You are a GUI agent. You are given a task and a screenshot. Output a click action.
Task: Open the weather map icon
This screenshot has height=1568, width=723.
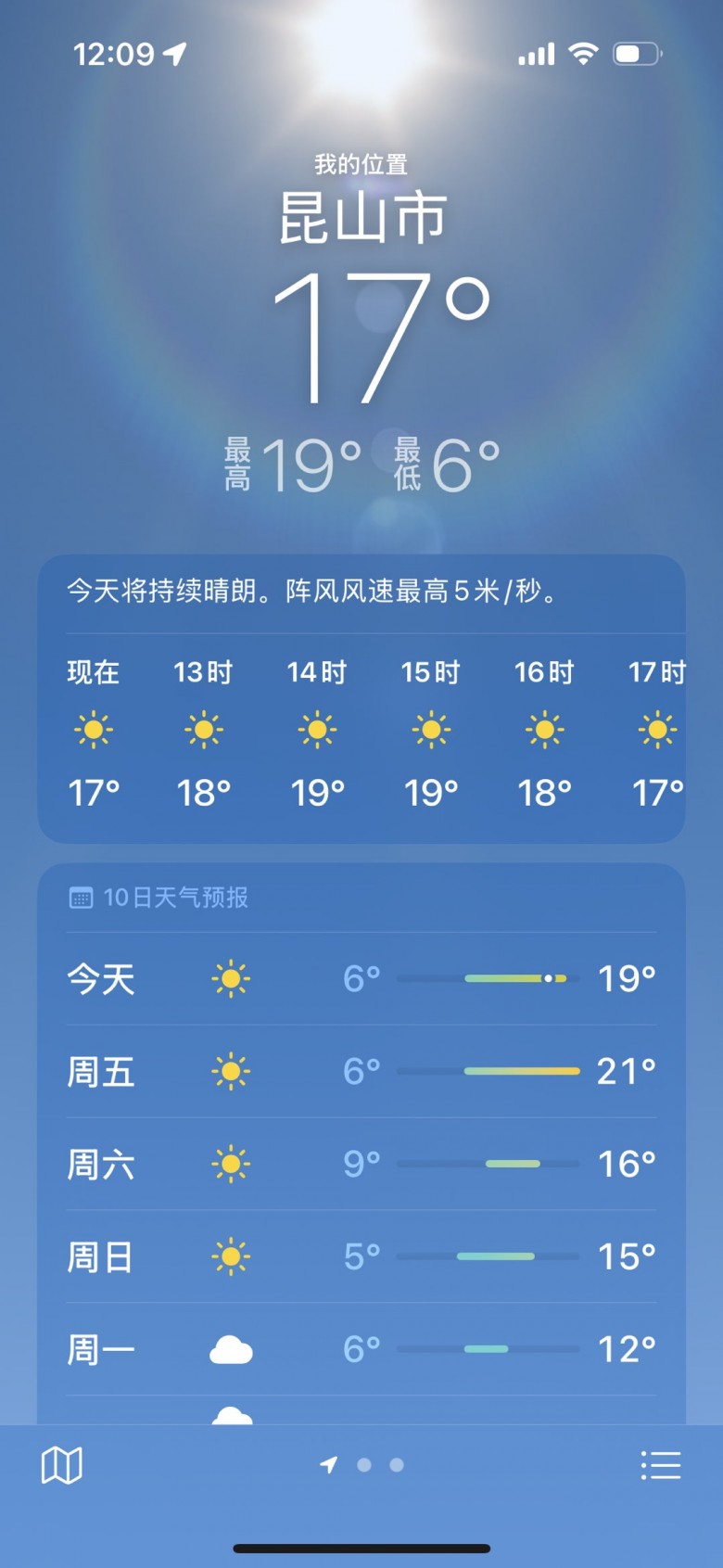pos(62,1465)
